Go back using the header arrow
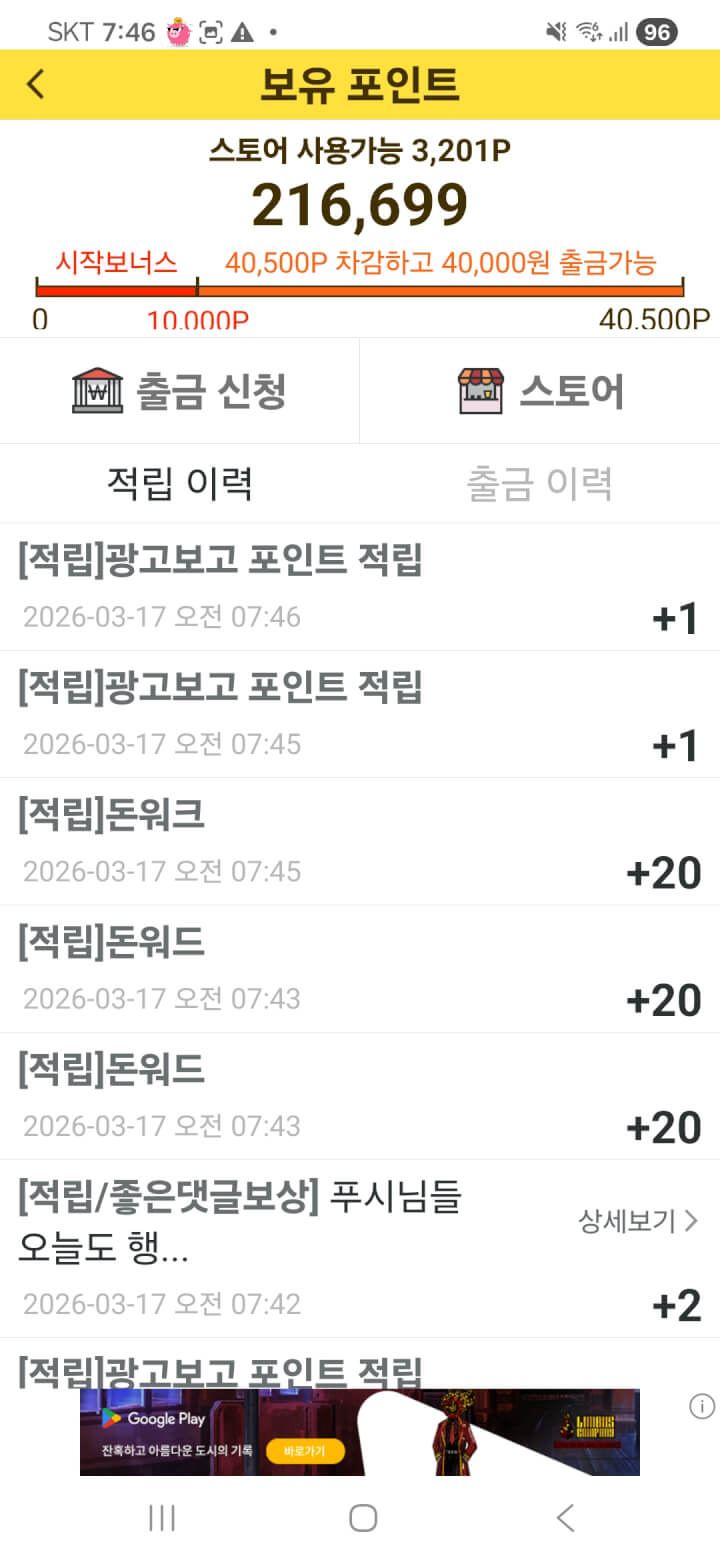 click(36, 85)
